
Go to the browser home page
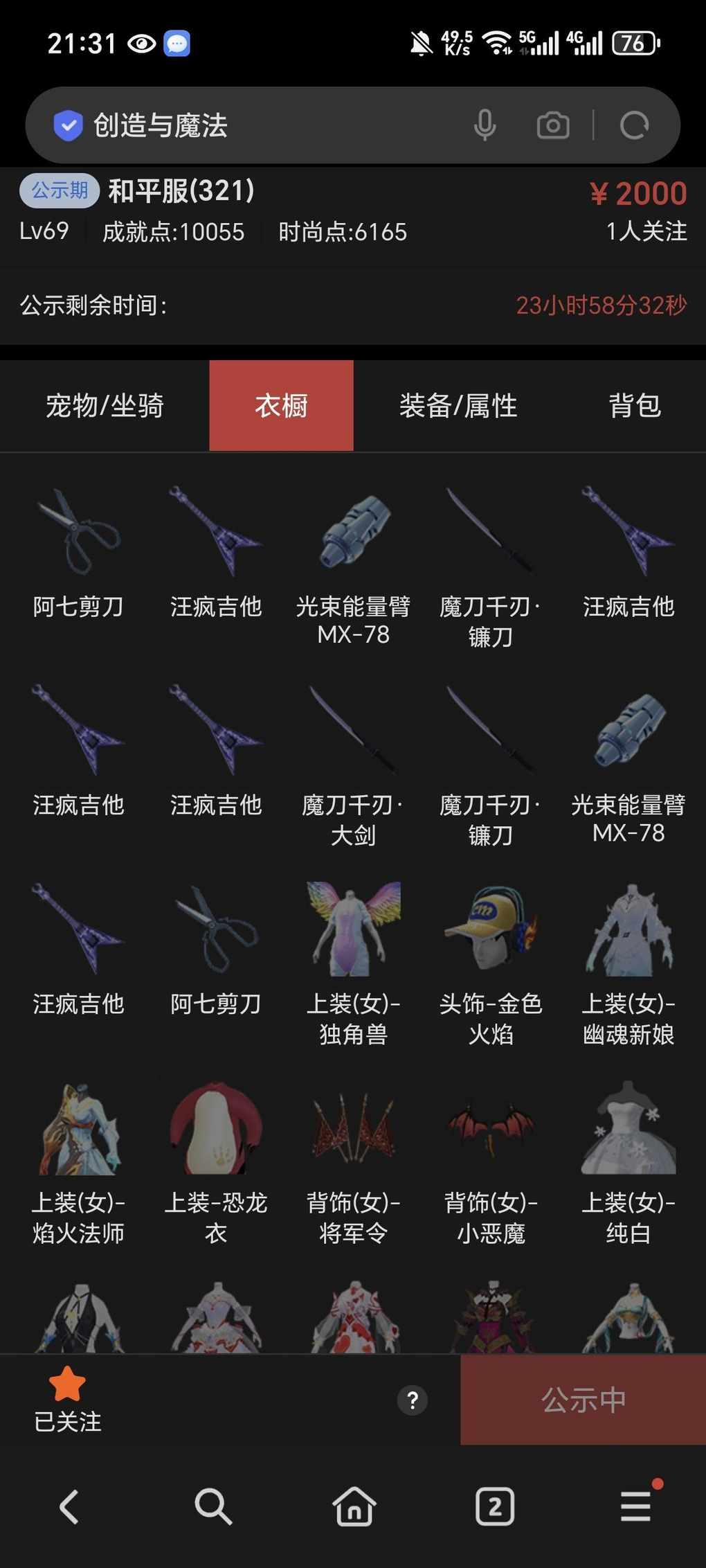[354, 1506]
